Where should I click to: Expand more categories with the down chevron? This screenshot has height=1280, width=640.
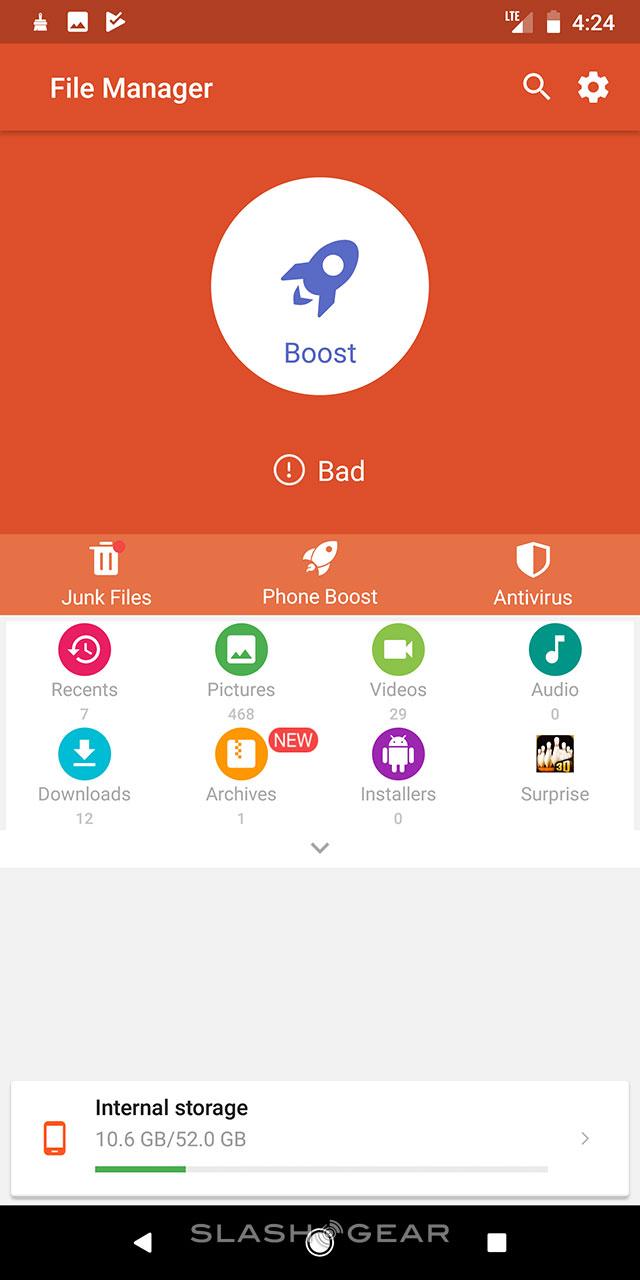pos(320,848)
